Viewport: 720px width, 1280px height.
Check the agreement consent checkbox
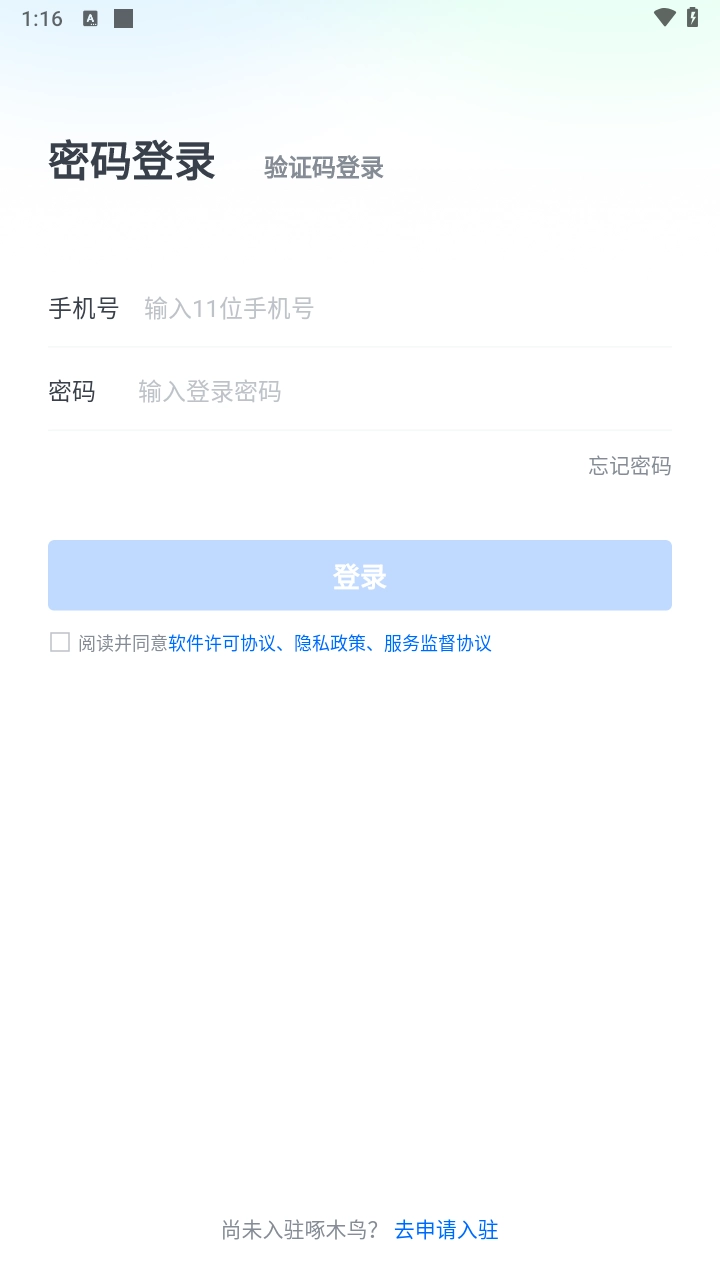click(58, 642)
